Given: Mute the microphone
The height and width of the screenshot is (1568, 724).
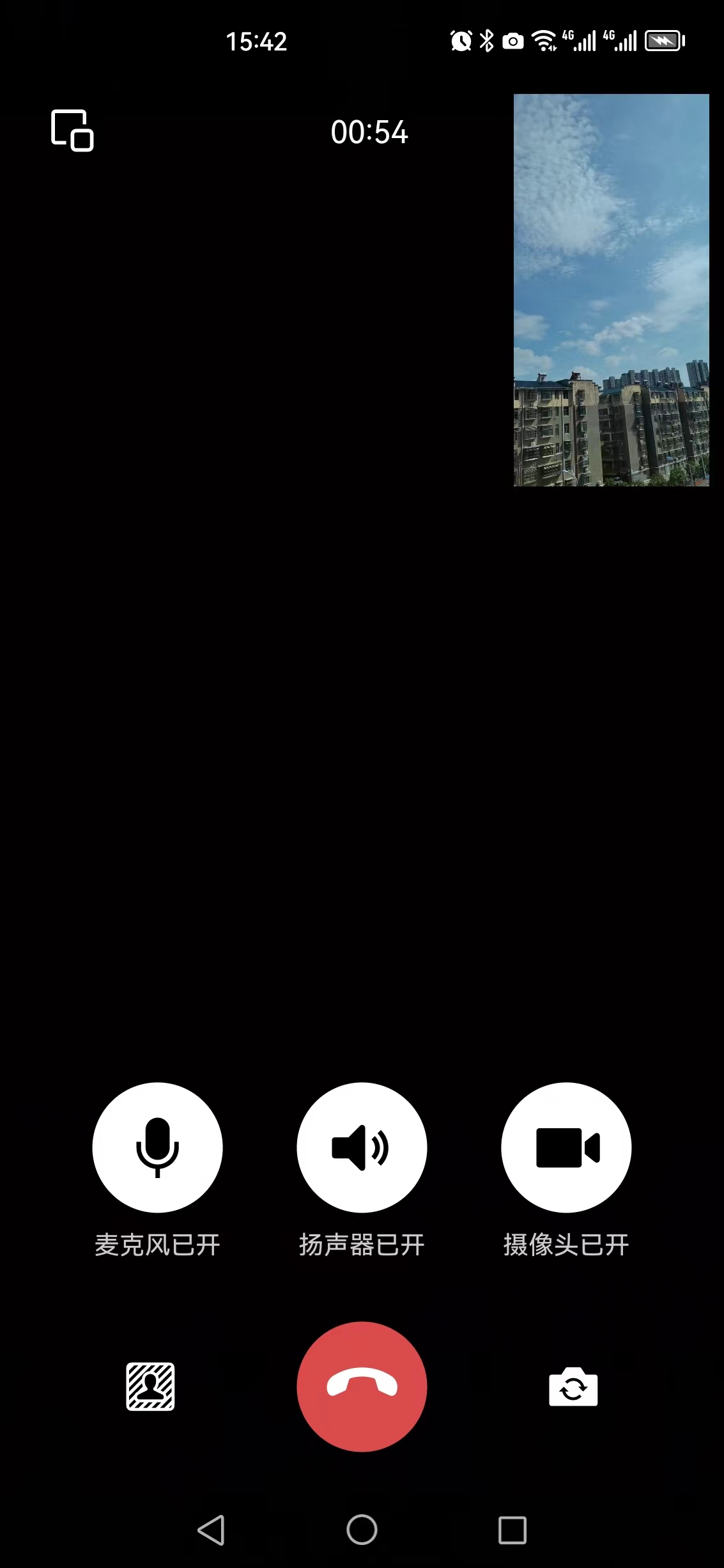Looking at the screenshot, I should point(157,1147).
